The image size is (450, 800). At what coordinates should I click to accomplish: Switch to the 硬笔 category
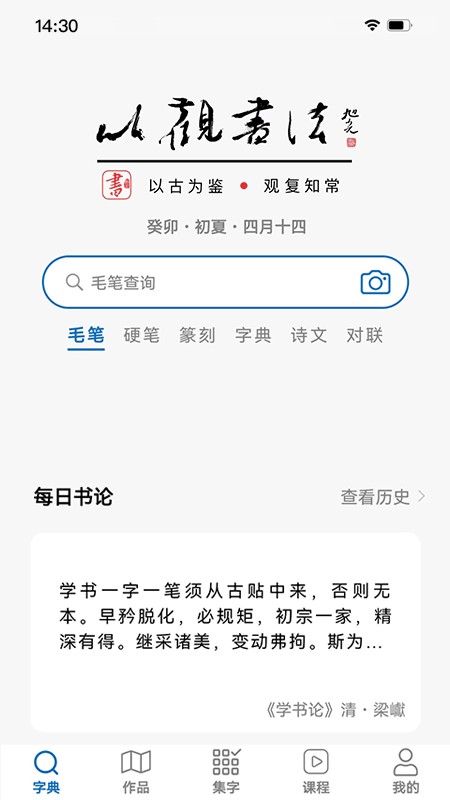(x=141, y=335)
